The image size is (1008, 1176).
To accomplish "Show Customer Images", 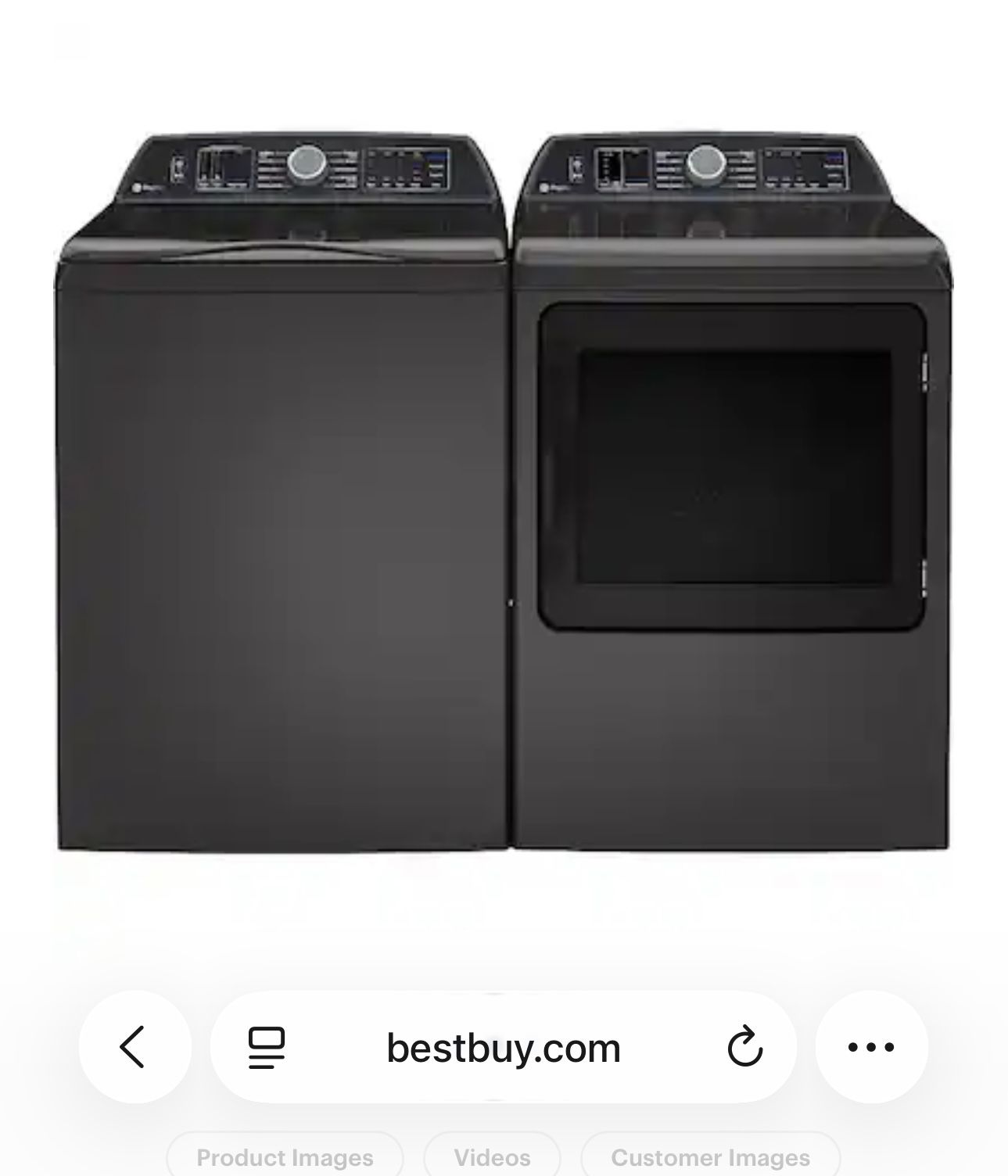I will tap(710, 1157).
